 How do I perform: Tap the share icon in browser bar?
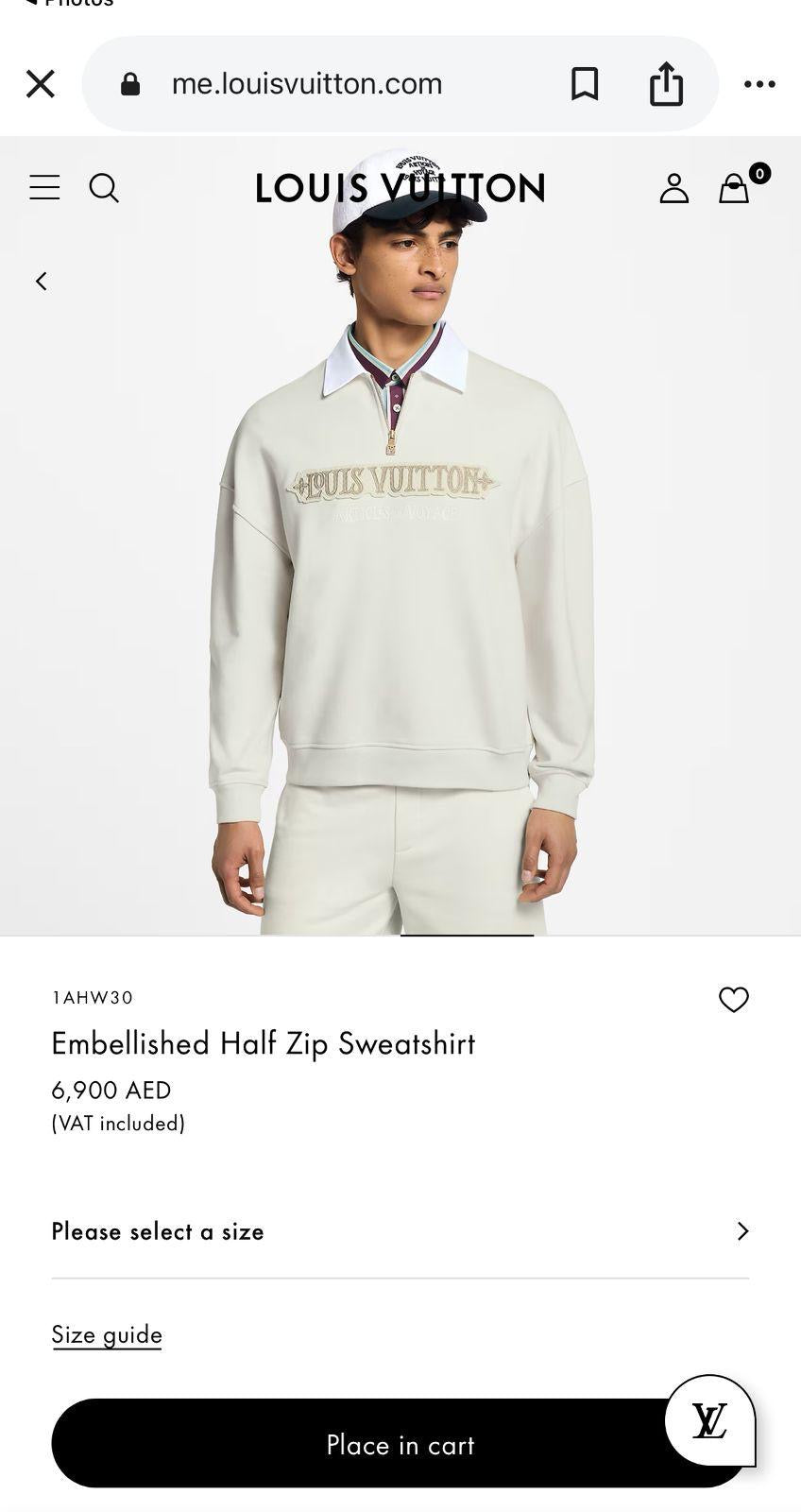[x=668, y=83]
